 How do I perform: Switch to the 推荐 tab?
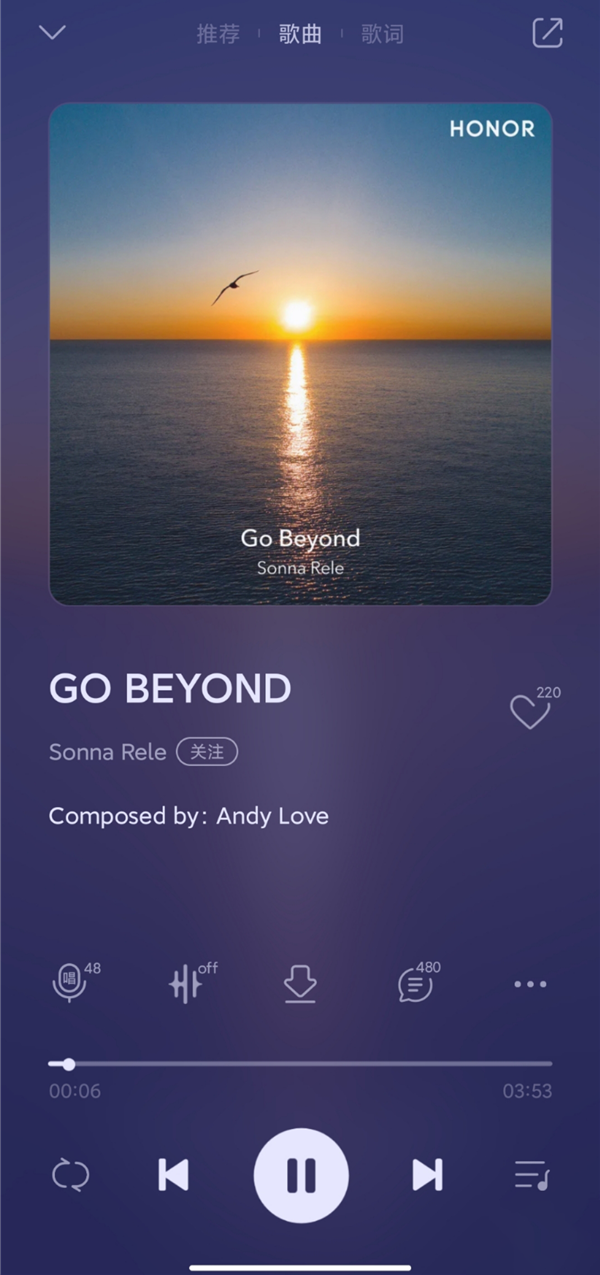[218, 34]
